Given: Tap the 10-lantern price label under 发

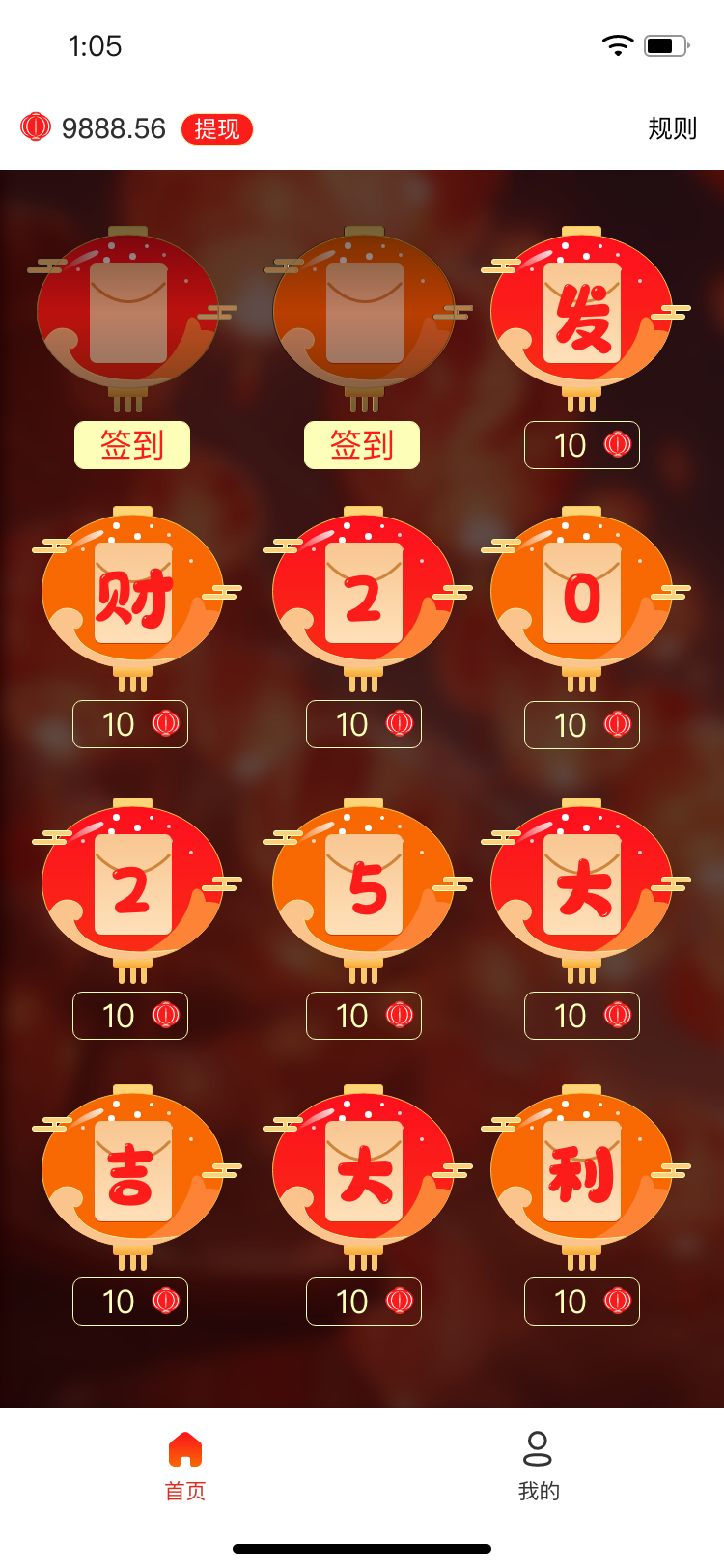Looking at the screenshot, I should (x=582, y=445).
